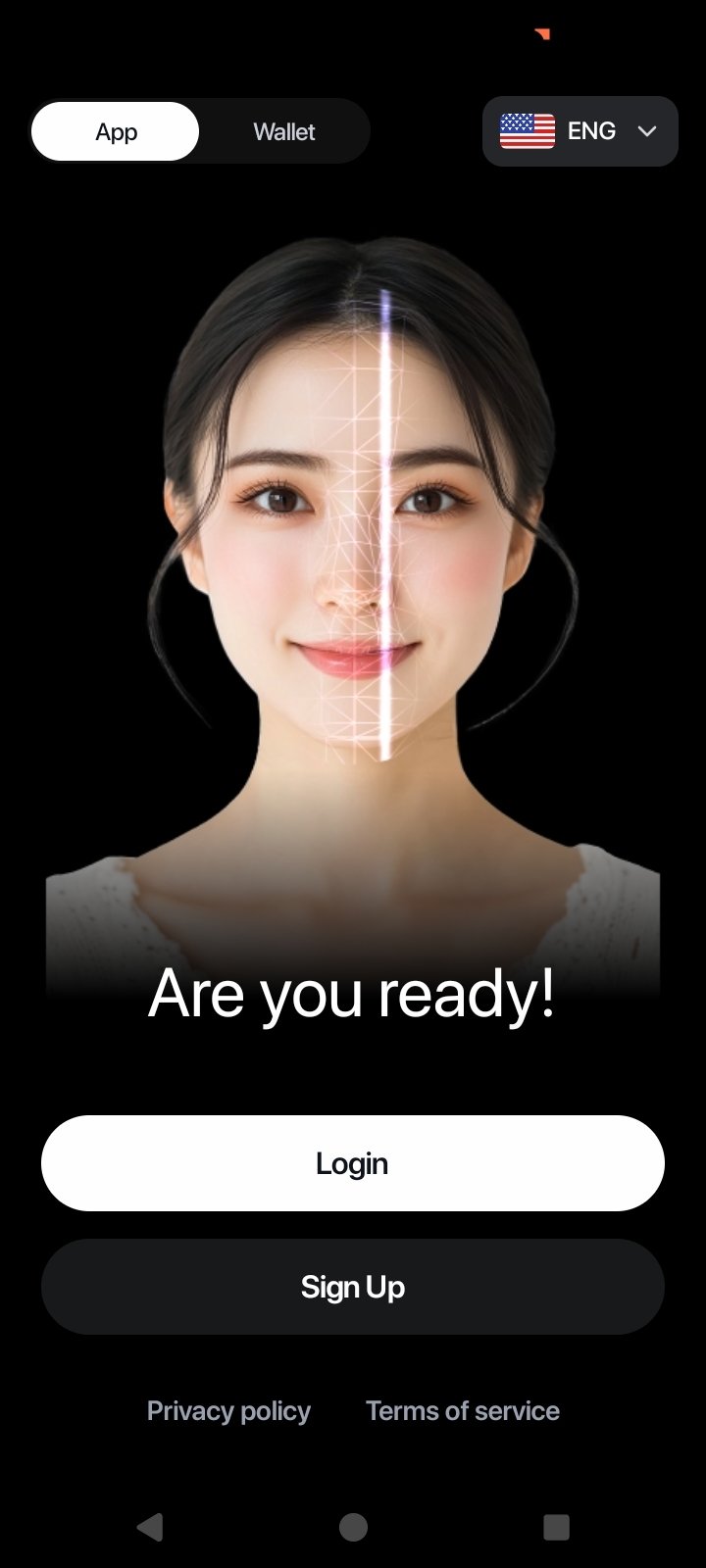706x1568 pixels.
Task: Go to the home screen
Action: pyautogui.click(x=353, y=1527)
